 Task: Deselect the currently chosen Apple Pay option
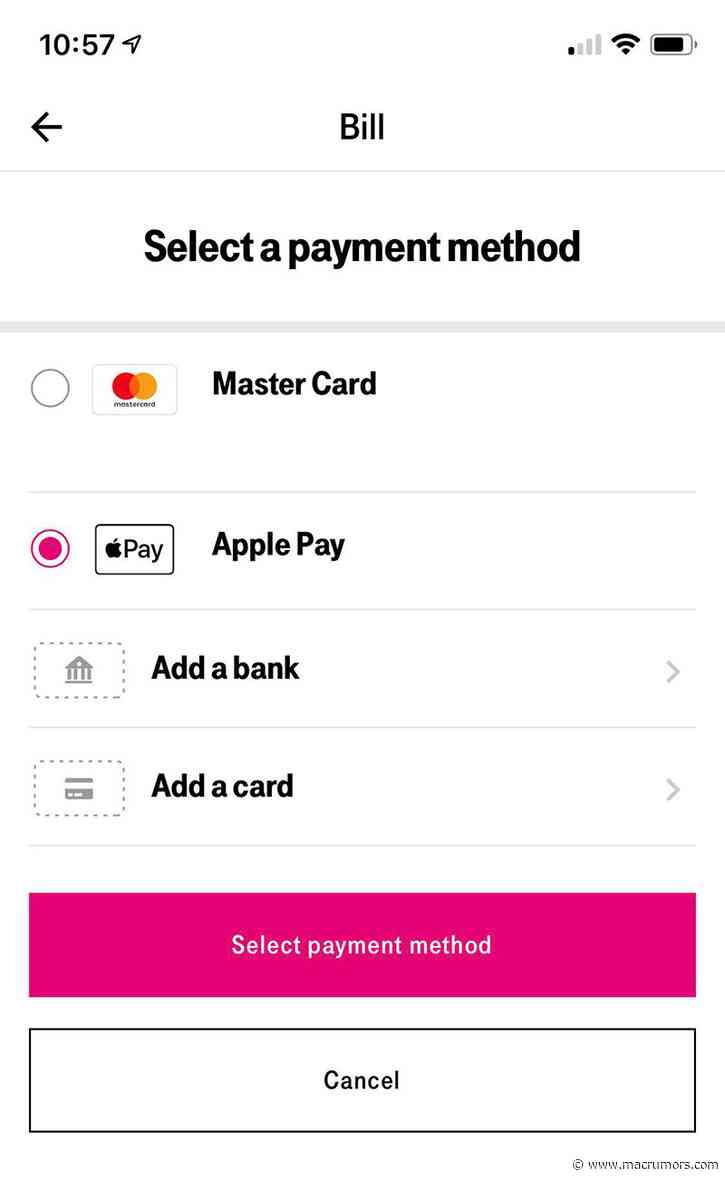pyautogui.click(x=50, y=548)
